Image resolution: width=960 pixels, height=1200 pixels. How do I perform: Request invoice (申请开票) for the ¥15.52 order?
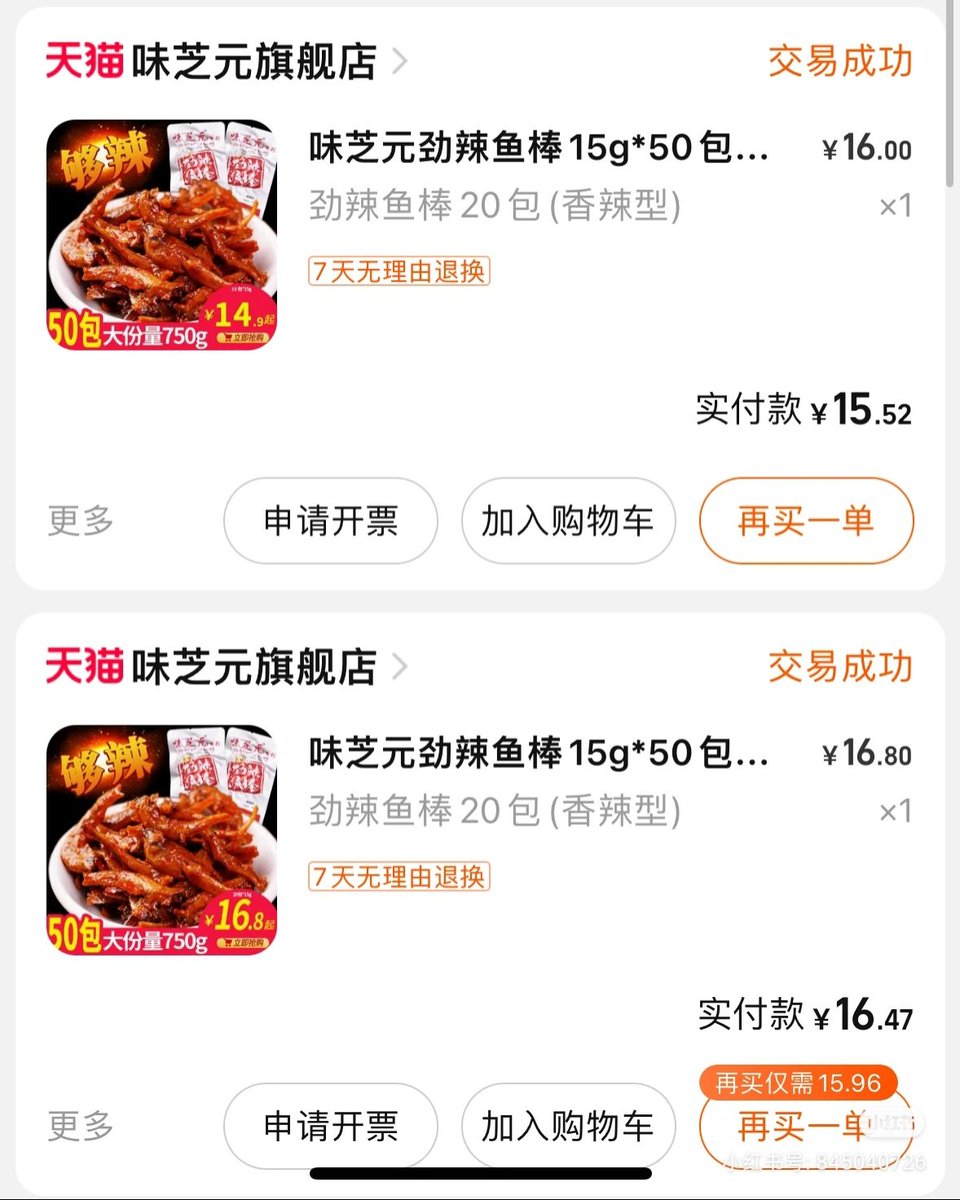pos(330,521)
